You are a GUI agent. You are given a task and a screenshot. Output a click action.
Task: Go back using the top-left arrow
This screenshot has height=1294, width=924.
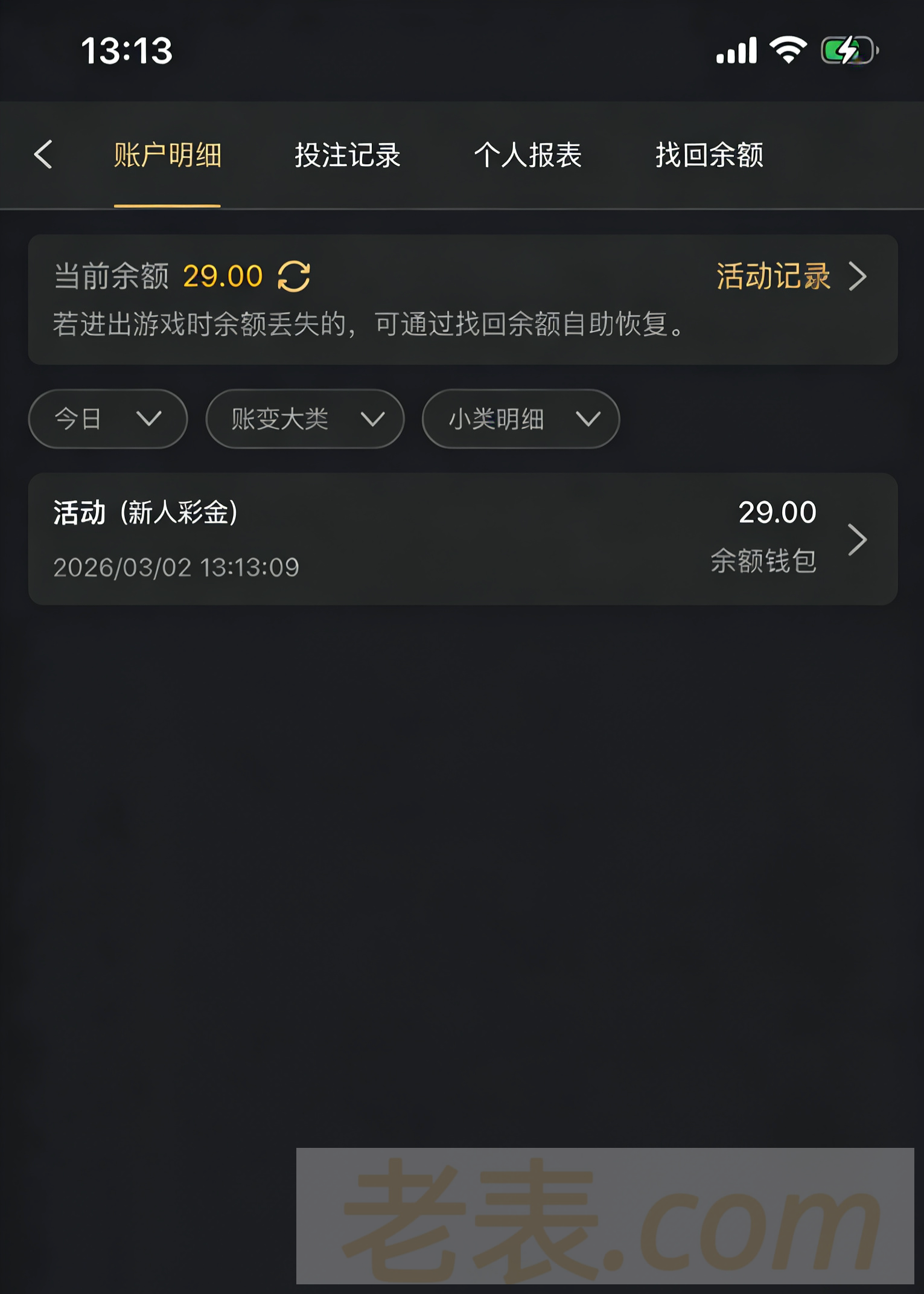pyautogui.click(x=43, y=155)
